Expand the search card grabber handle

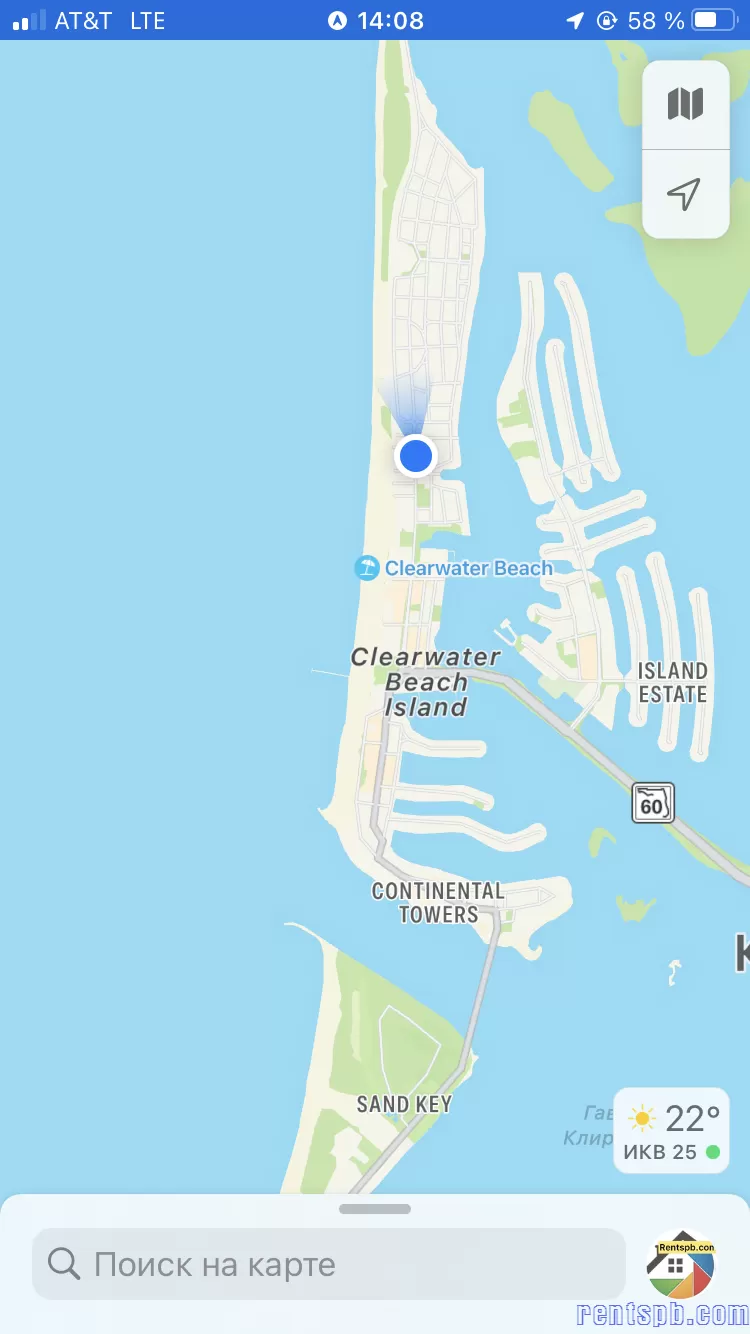click(x=375, y=1209)
